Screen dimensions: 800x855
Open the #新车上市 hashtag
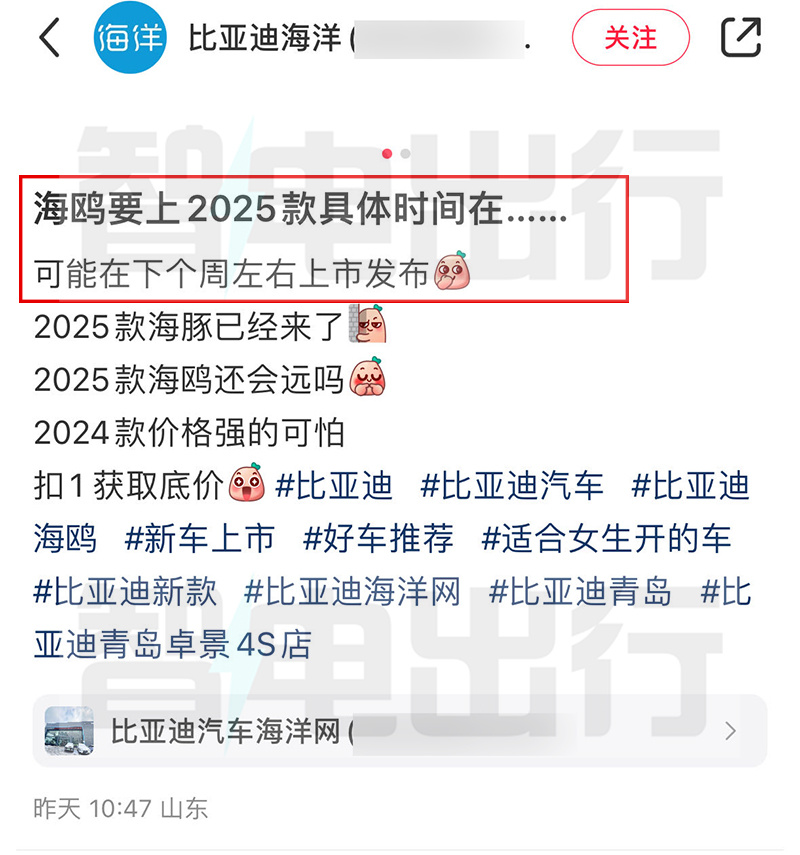click(x=199, y=539)
